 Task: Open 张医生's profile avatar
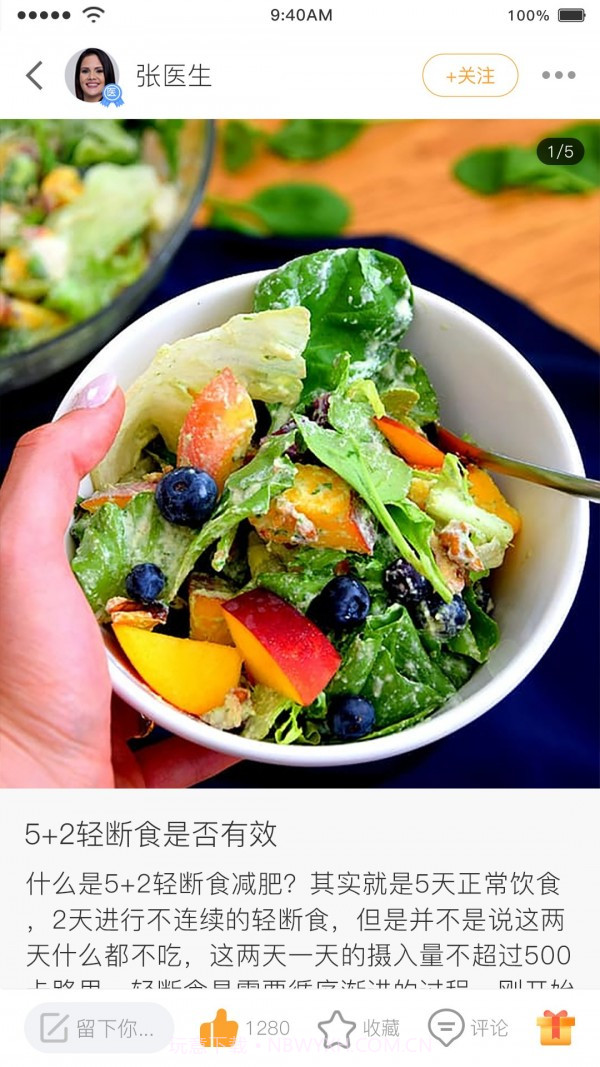click(92, 75)
